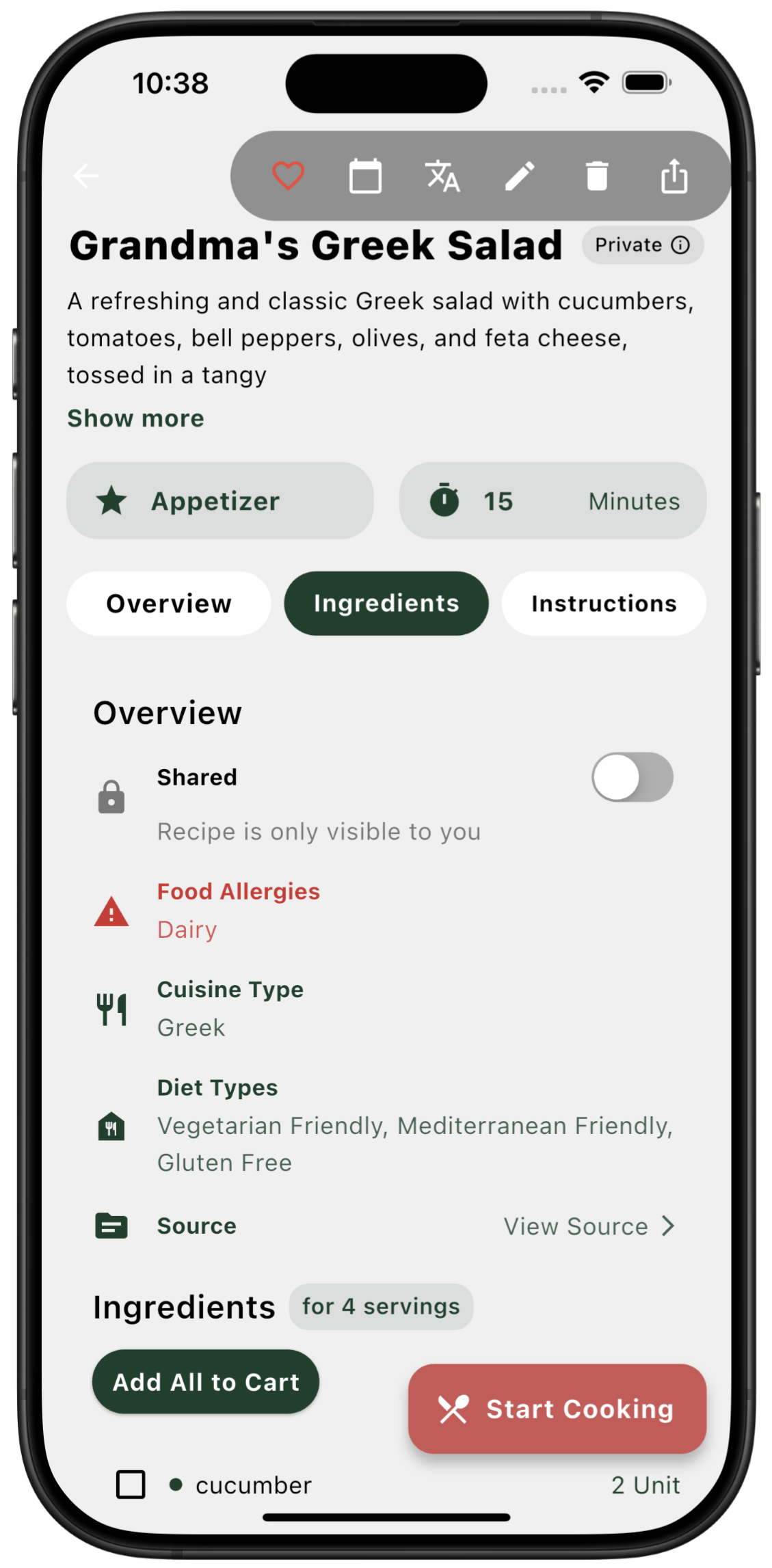Switch to the Ingredients tab
This screenshot has width=772, height=1568.
tap(386, 604)
